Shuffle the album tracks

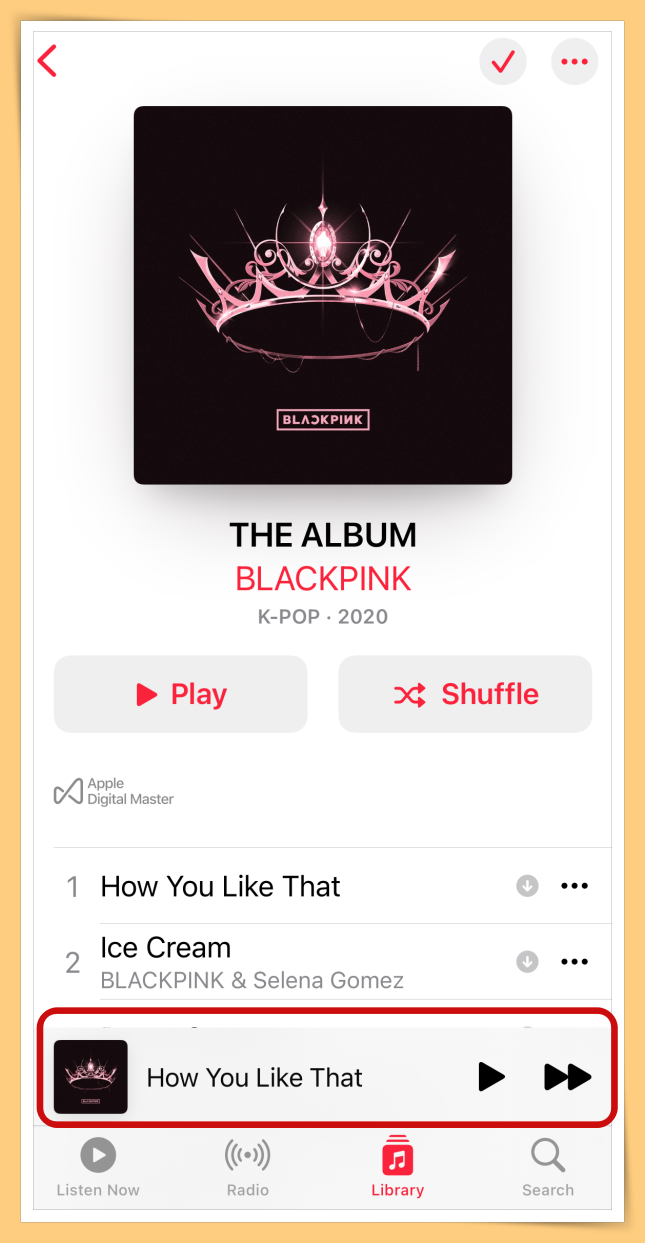coord(465,694)
